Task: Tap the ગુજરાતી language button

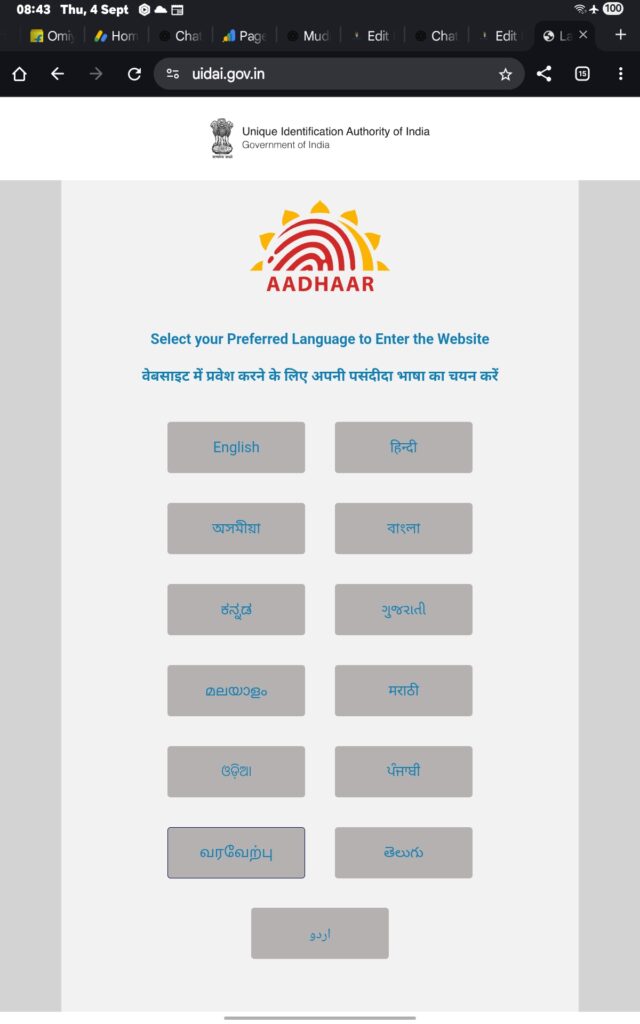Action: 403,609
